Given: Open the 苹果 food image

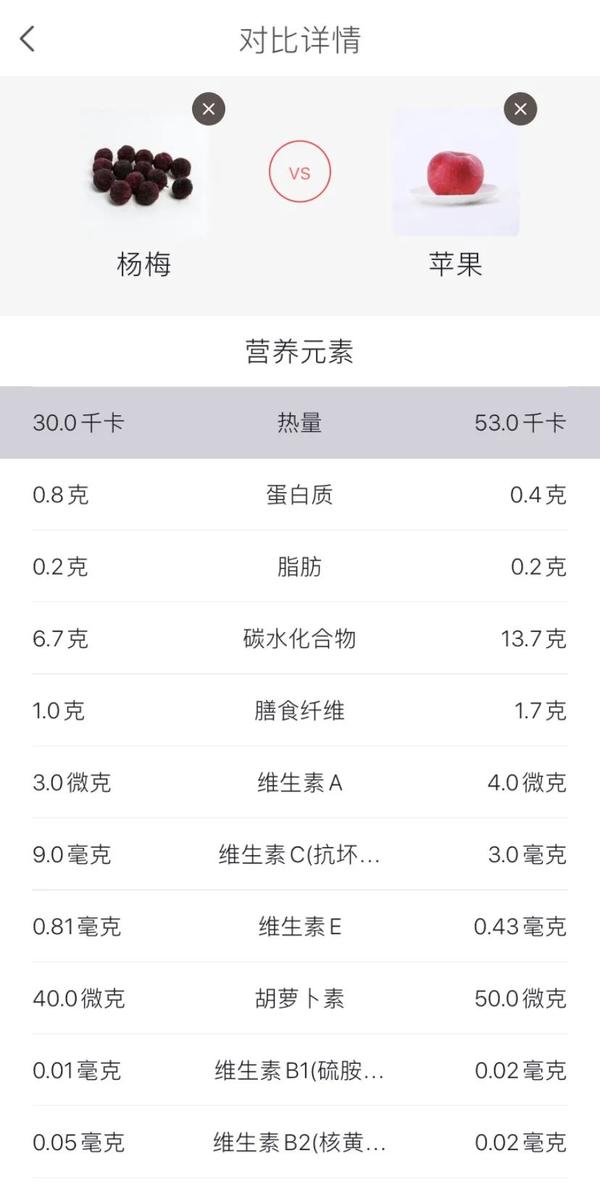Looking at the screenshot, I should coord(455,173).
